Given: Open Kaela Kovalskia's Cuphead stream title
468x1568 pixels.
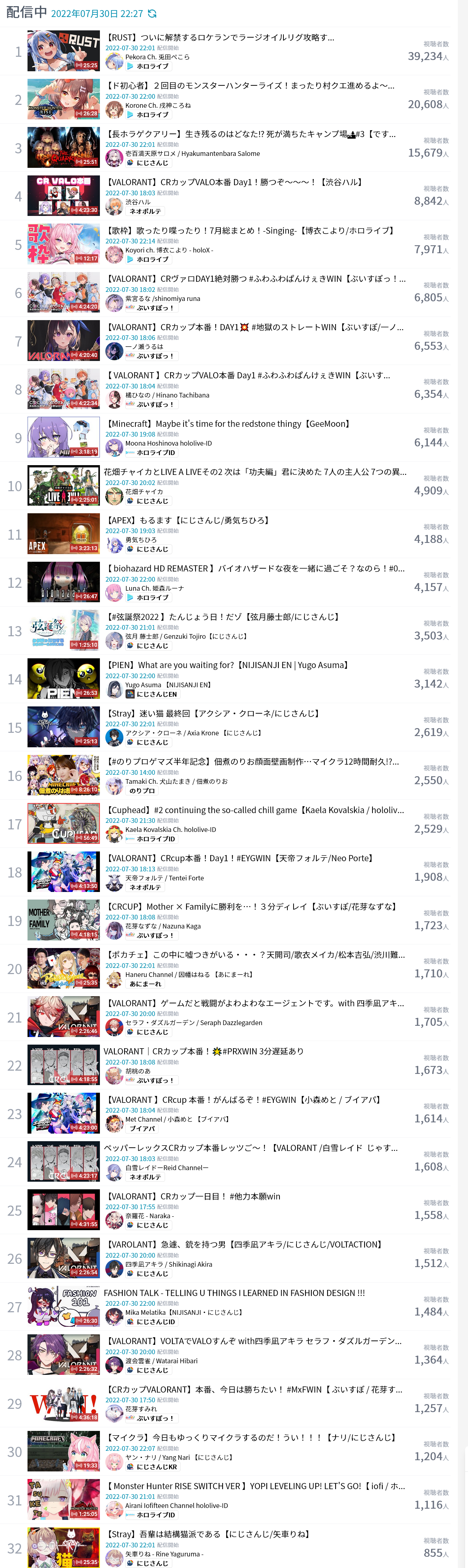Looking at the screenshot, I should (x=255, y=810).
